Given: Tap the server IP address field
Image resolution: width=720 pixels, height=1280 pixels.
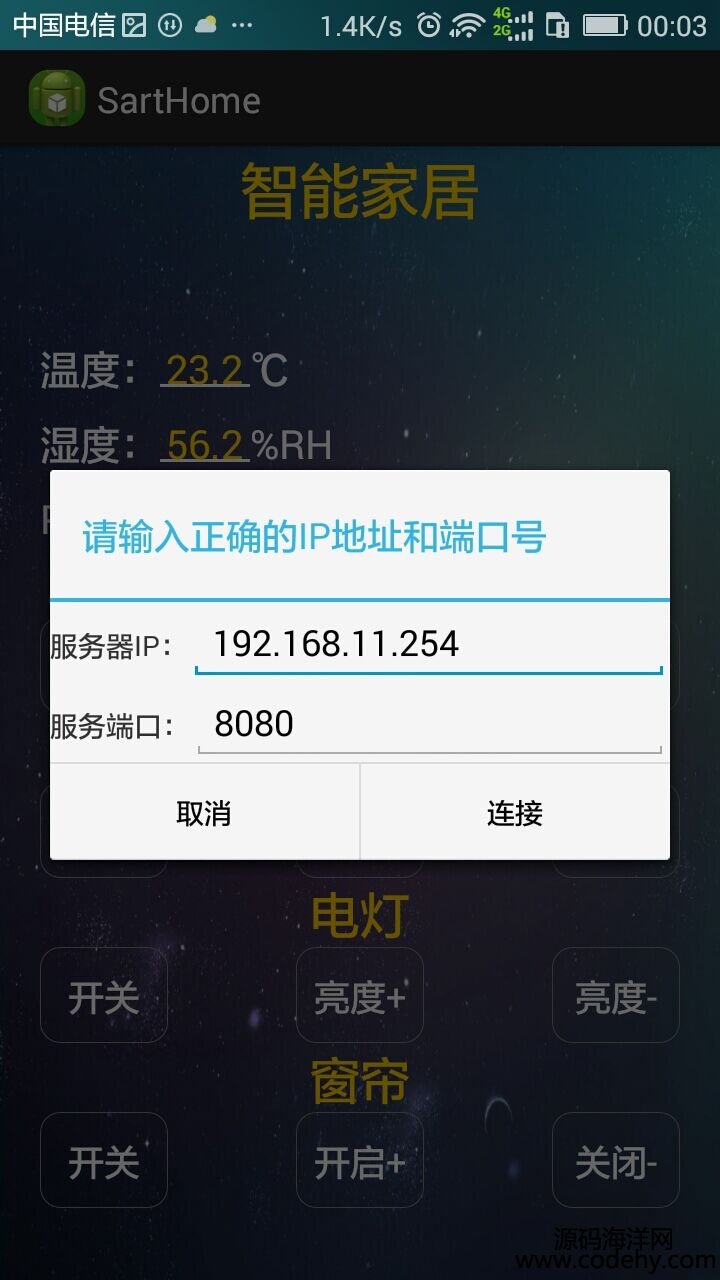Looking at the screenshot, I should coord(428,644).
